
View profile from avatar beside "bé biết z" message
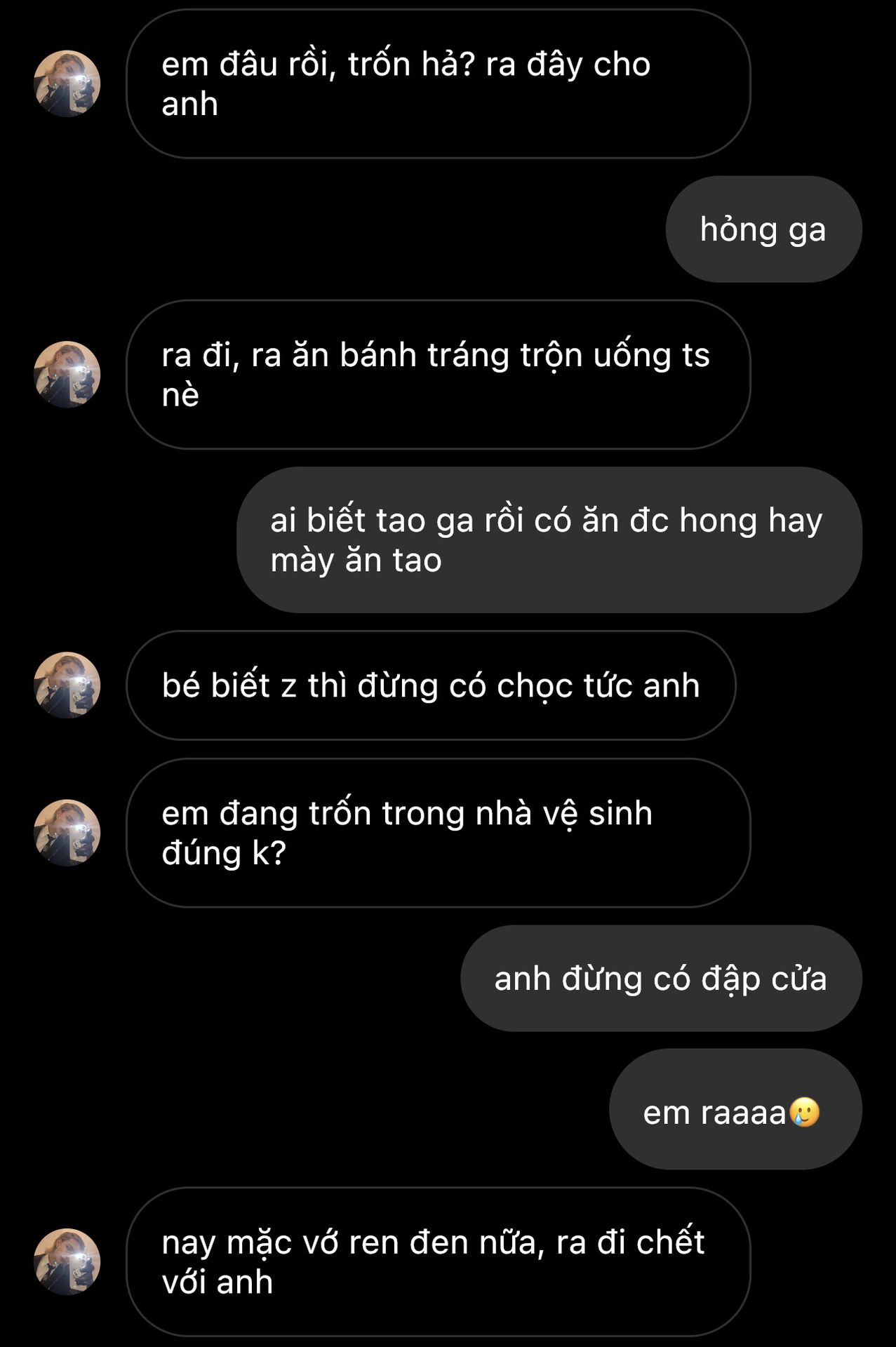click(x=67, y=685)
